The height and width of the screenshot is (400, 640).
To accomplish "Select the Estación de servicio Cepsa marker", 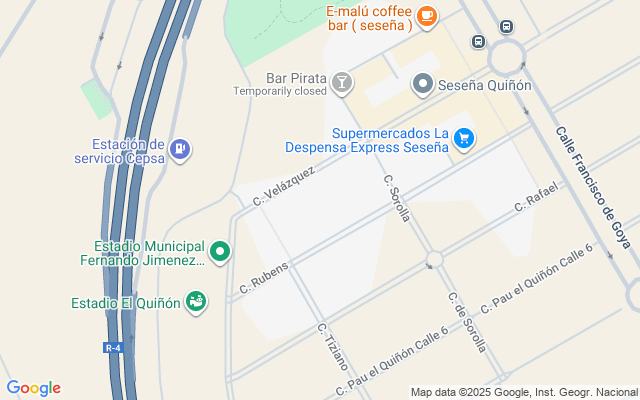I will 180,150.
